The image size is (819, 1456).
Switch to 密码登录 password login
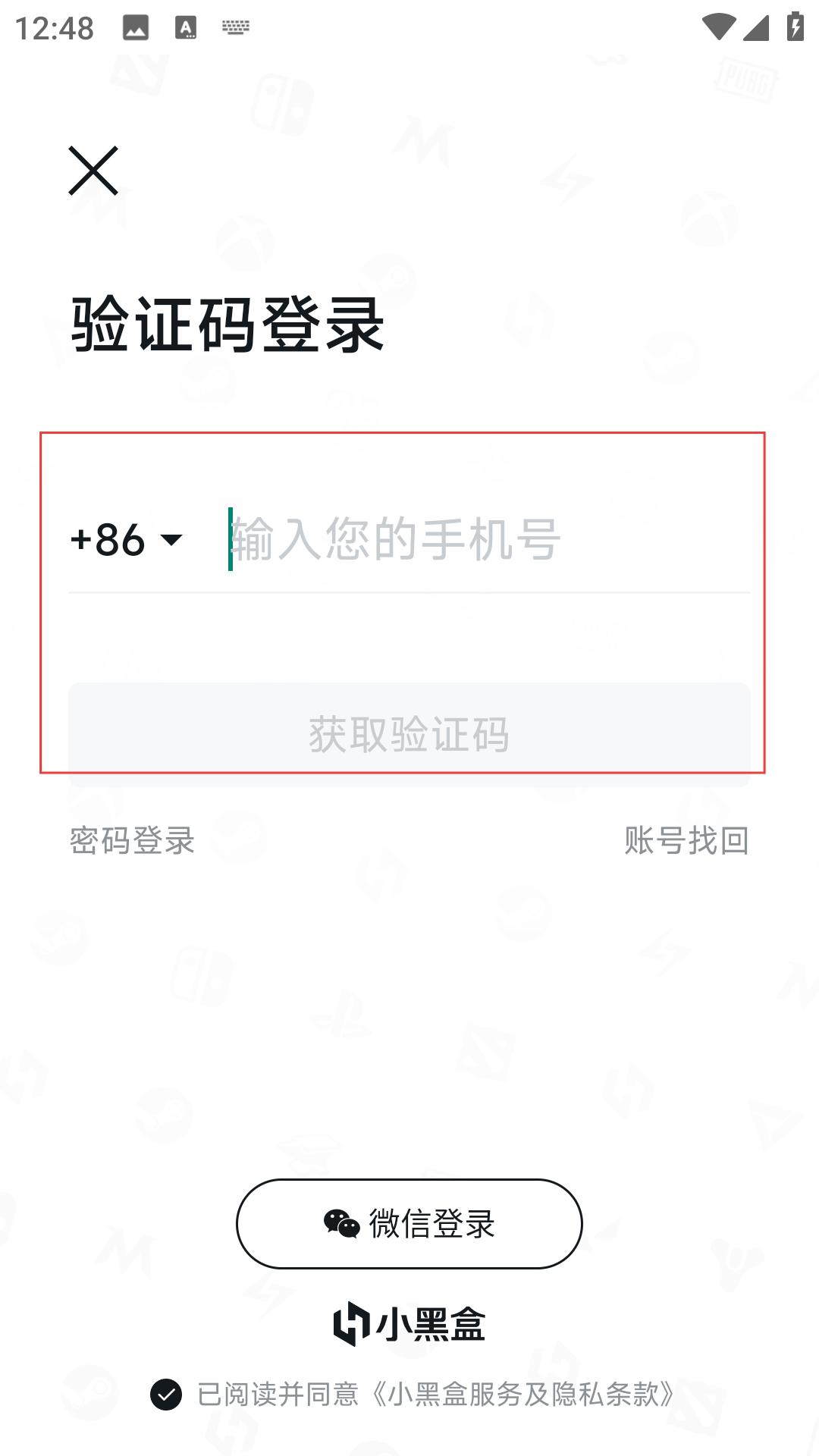coord(132,840)
